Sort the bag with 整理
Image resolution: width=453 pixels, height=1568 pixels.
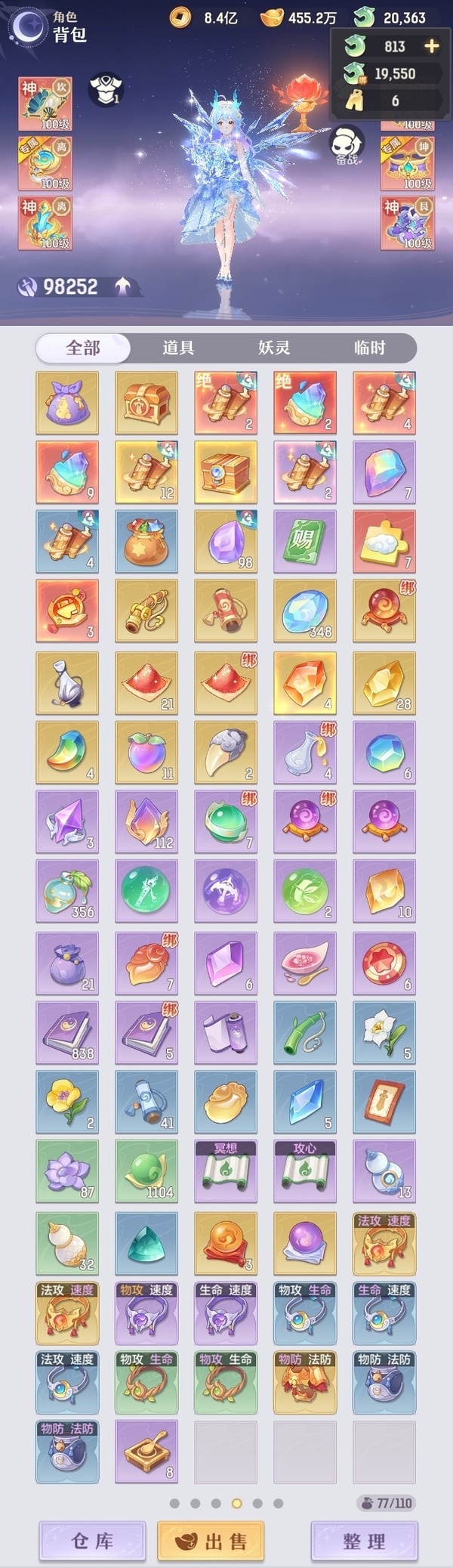364,1541
